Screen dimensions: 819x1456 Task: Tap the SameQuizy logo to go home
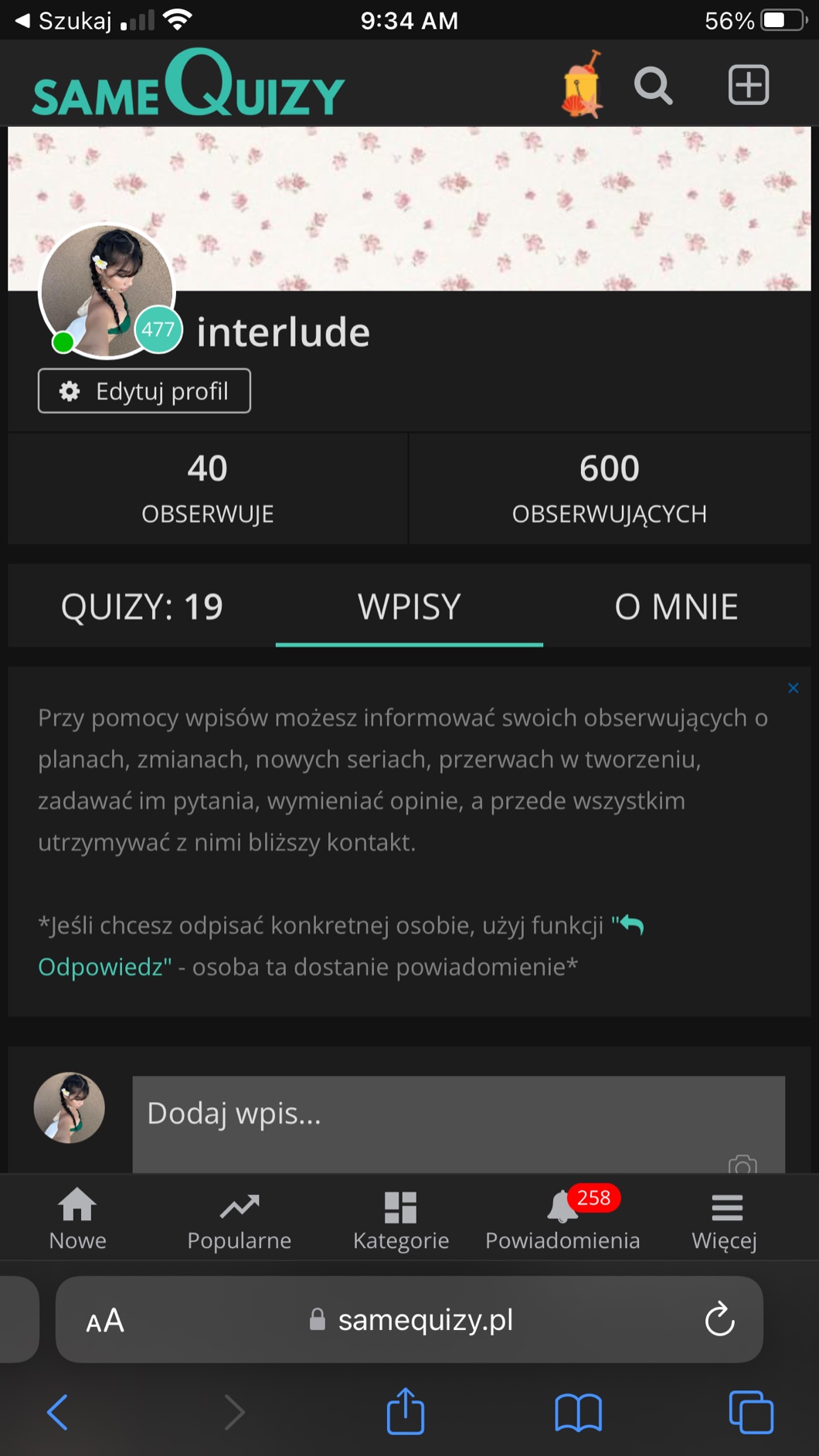coord(188,85)
